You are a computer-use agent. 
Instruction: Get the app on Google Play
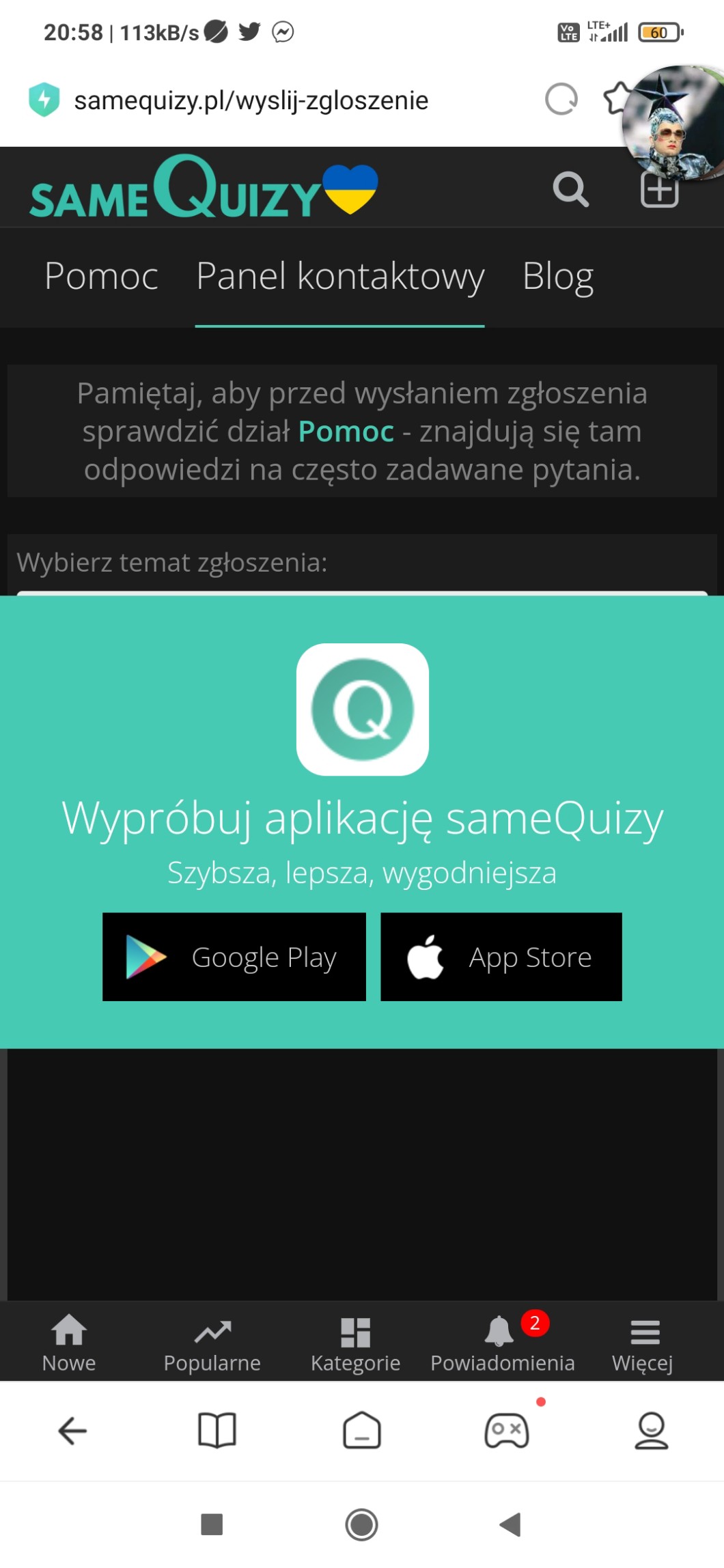[234, 957]
